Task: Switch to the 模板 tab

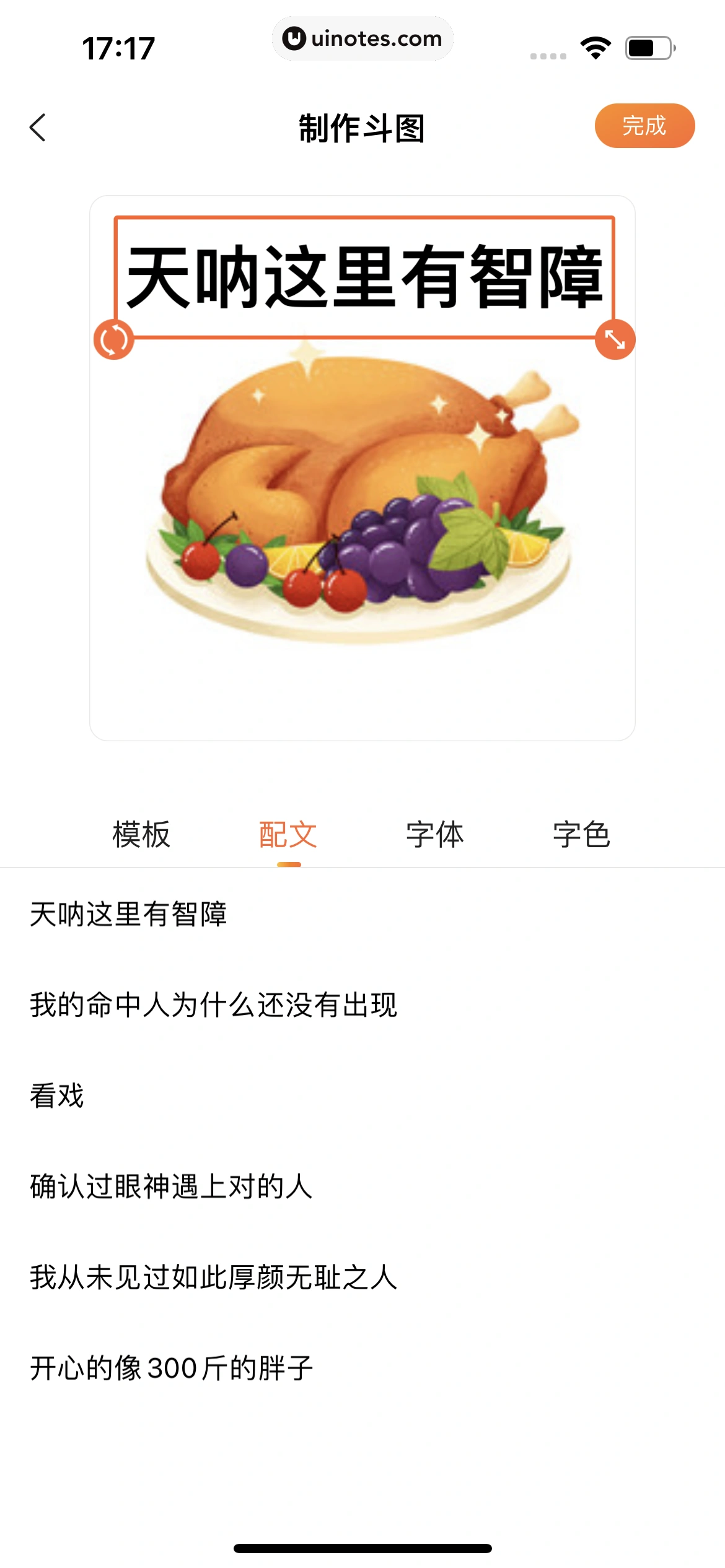Action: (141, 834)
